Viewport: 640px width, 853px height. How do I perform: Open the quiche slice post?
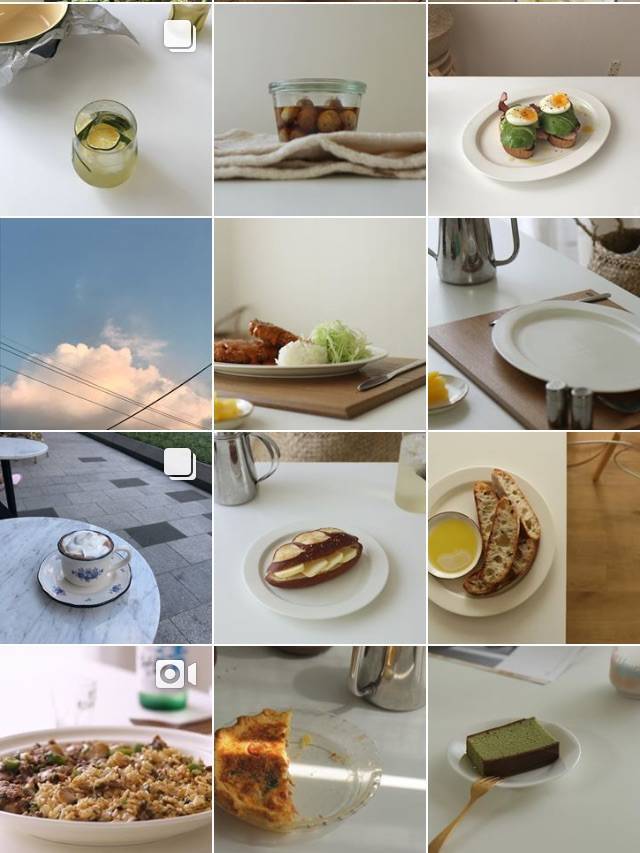coord(319,750)
